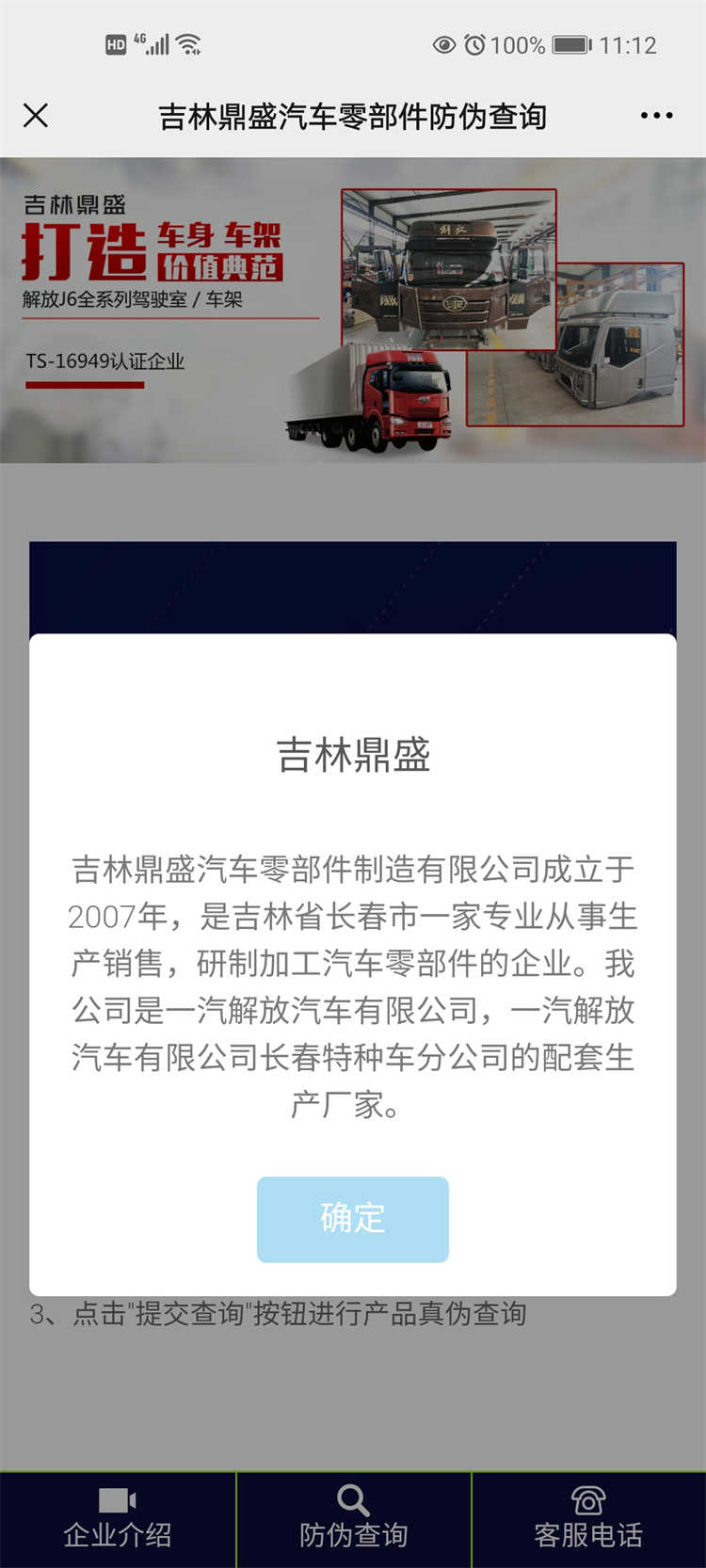Open the 防伪查询 tab
Viewport: 706px width, 1568px height.
pos(353,1519)
